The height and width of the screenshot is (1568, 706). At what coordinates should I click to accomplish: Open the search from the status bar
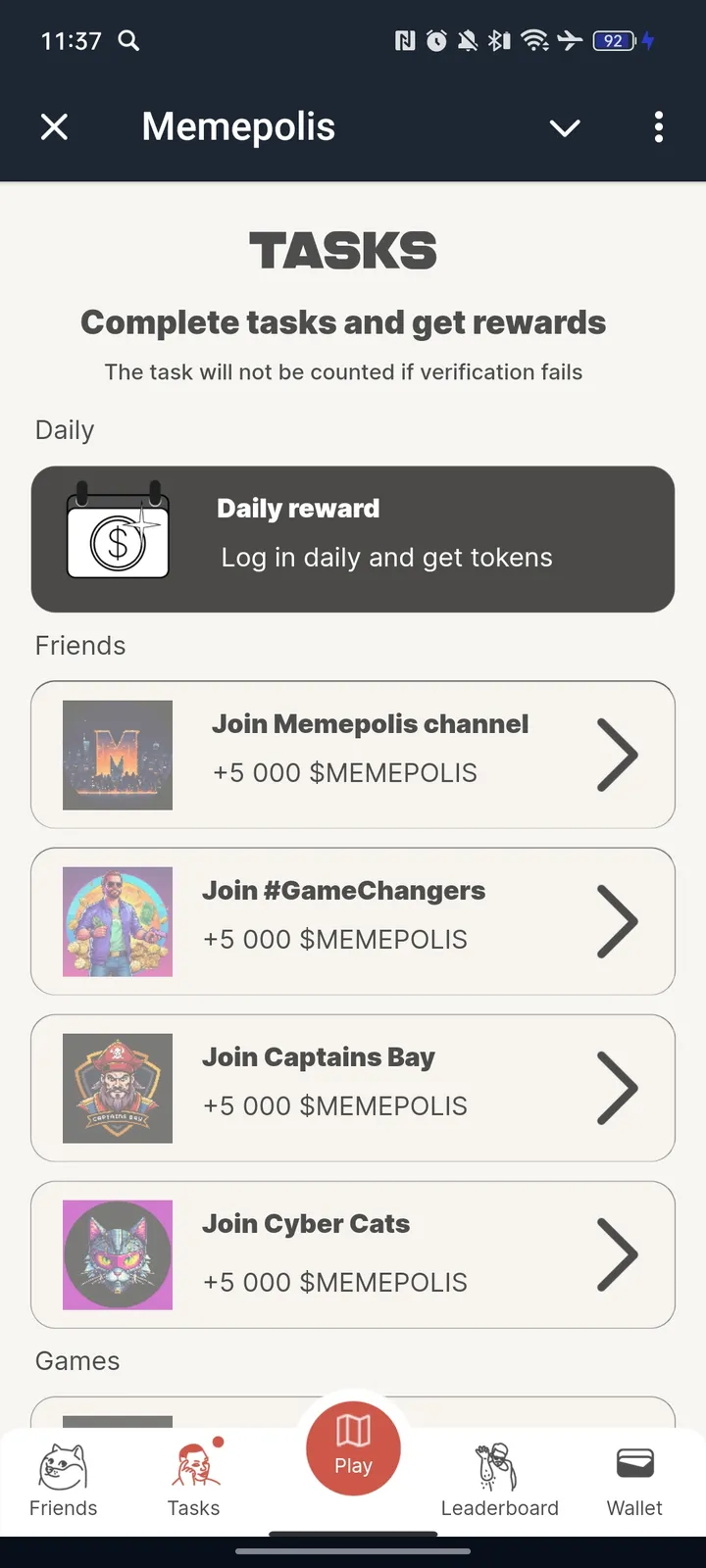click(x=128, y=41)
